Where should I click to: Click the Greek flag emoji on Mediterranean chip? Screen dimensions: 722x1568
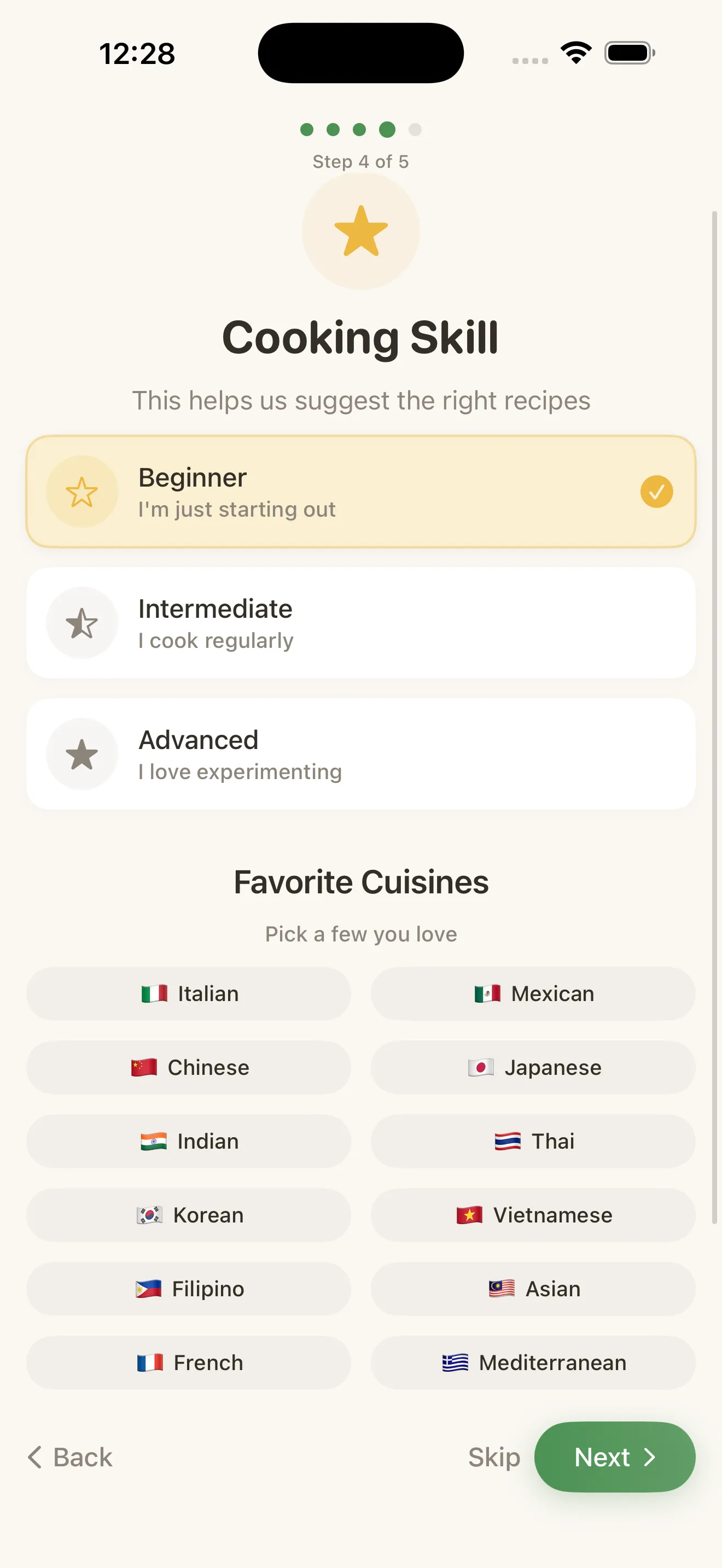coord(456,1363)
